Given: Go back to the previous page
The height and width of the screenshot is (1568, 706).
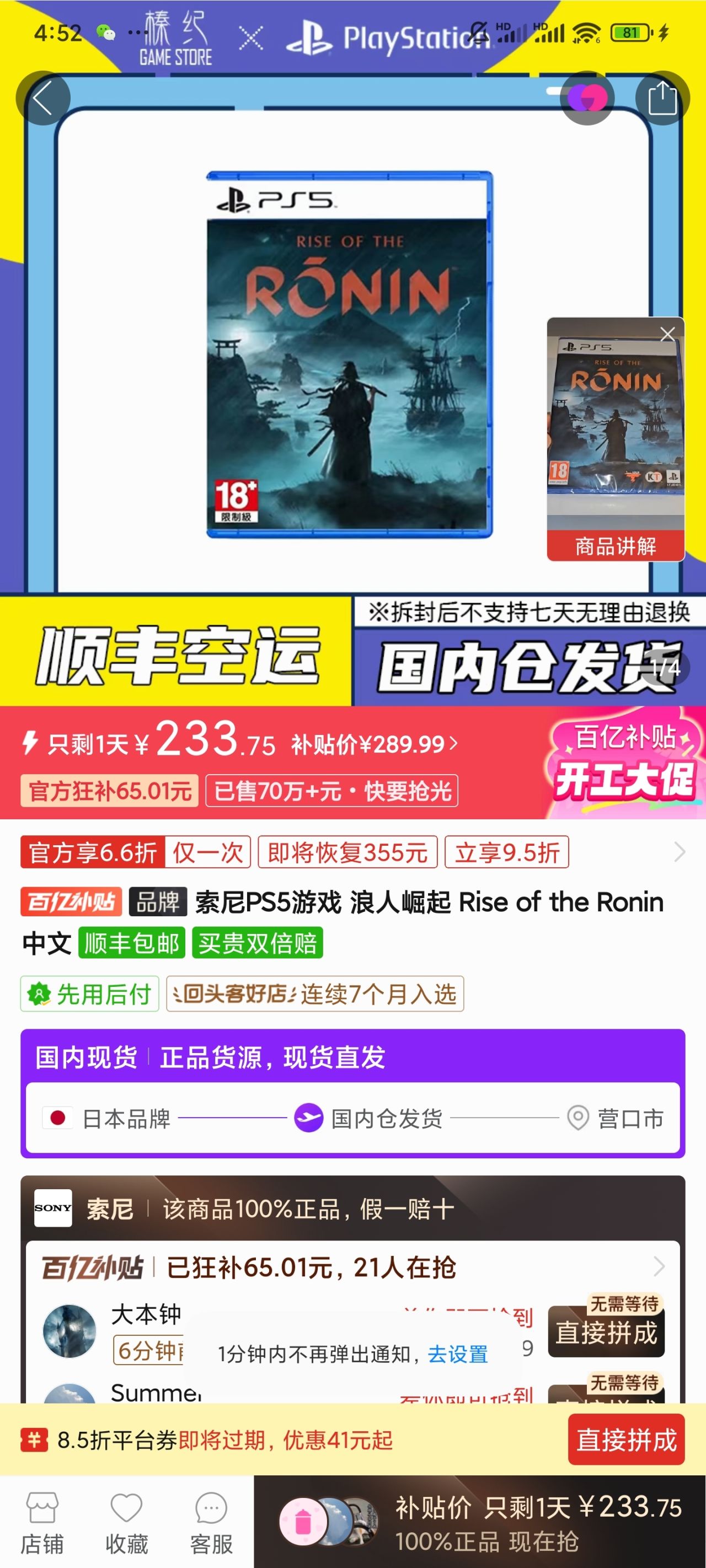Looking at the screenshot, I should tap(42, 99).
